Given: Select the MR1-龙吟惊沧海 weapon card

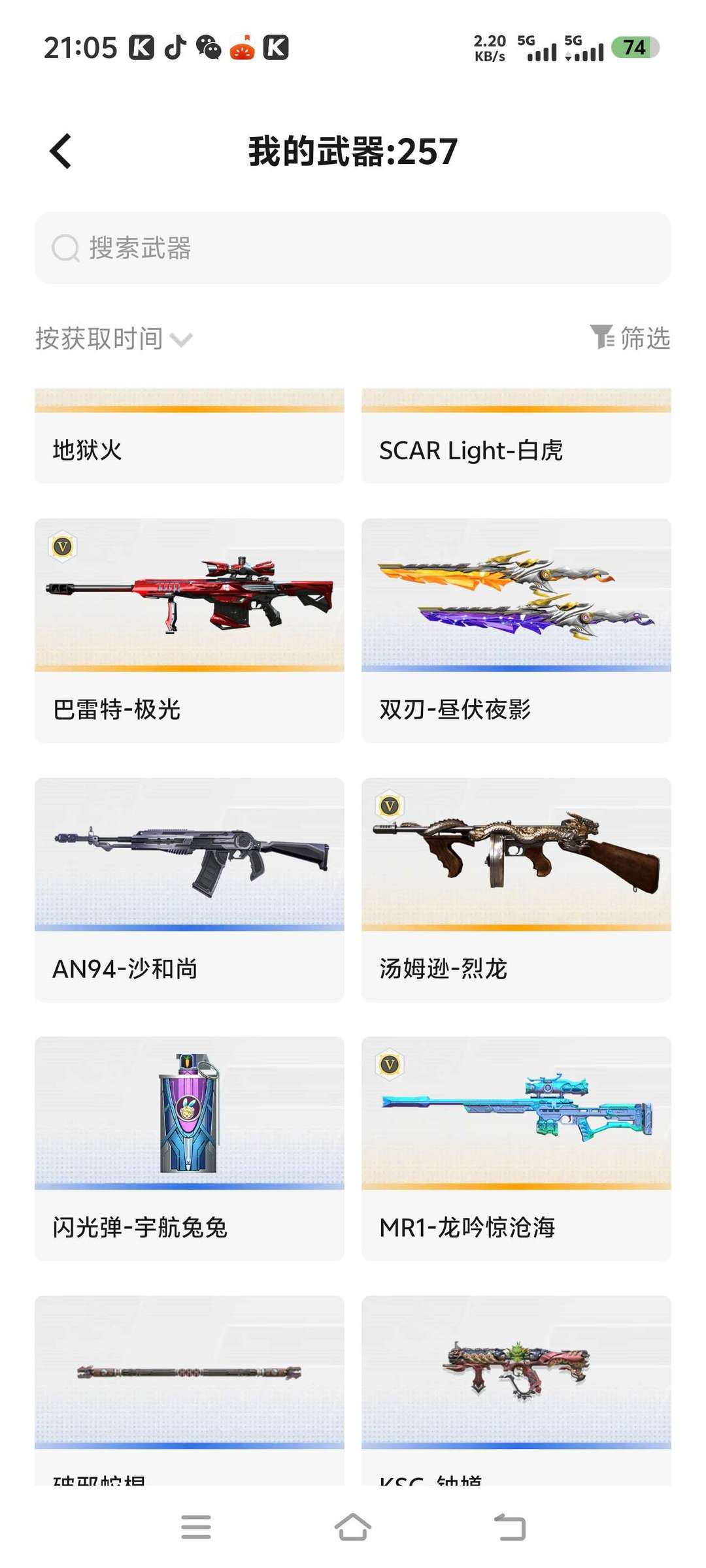Looking at the screenshot, I should pos(516,1149).
